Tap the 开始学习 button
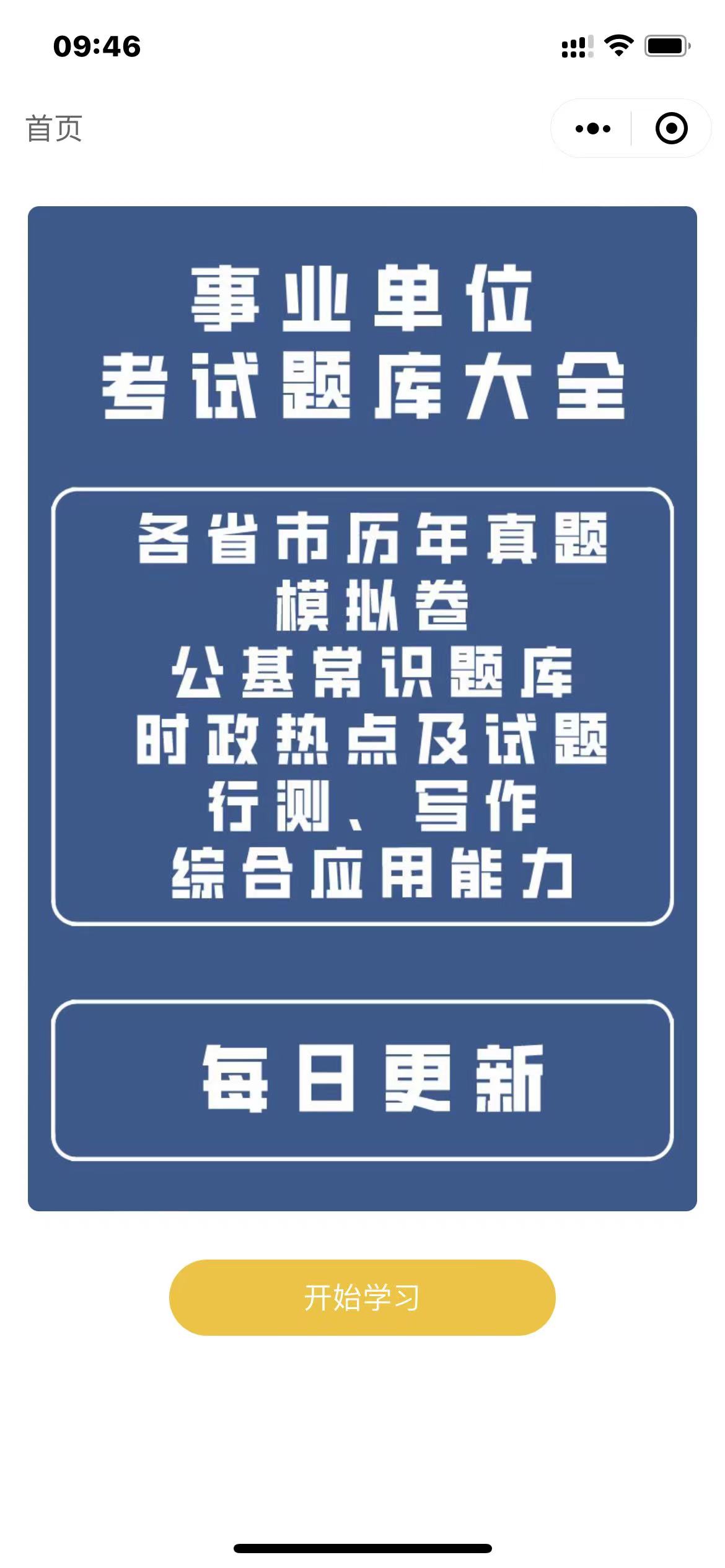Viewport: 725px width, 1568px height. click(362, 1297)
